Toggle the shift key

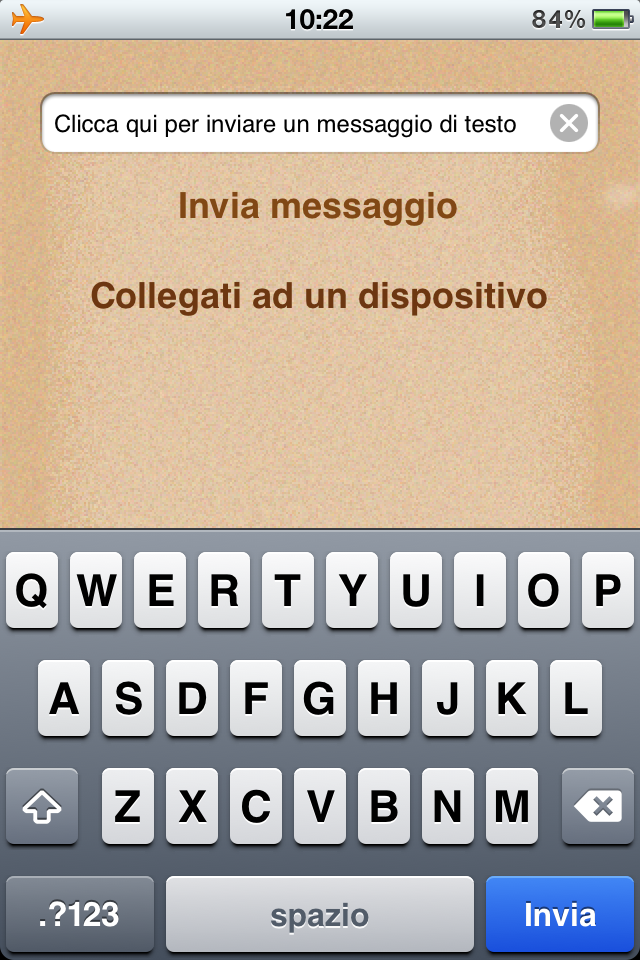click(42, 806)
